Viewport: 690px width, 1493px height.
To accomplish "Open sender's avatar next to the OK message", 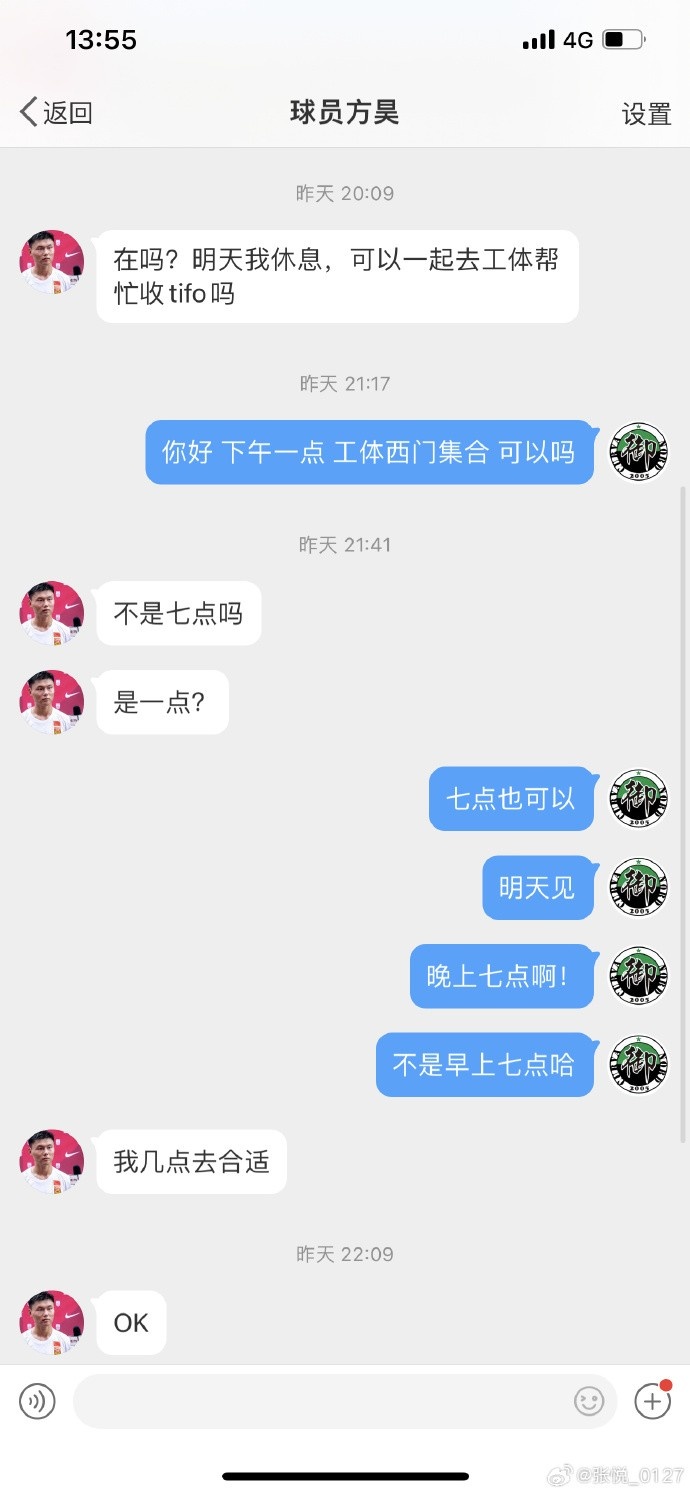I will coord(51,1322).
